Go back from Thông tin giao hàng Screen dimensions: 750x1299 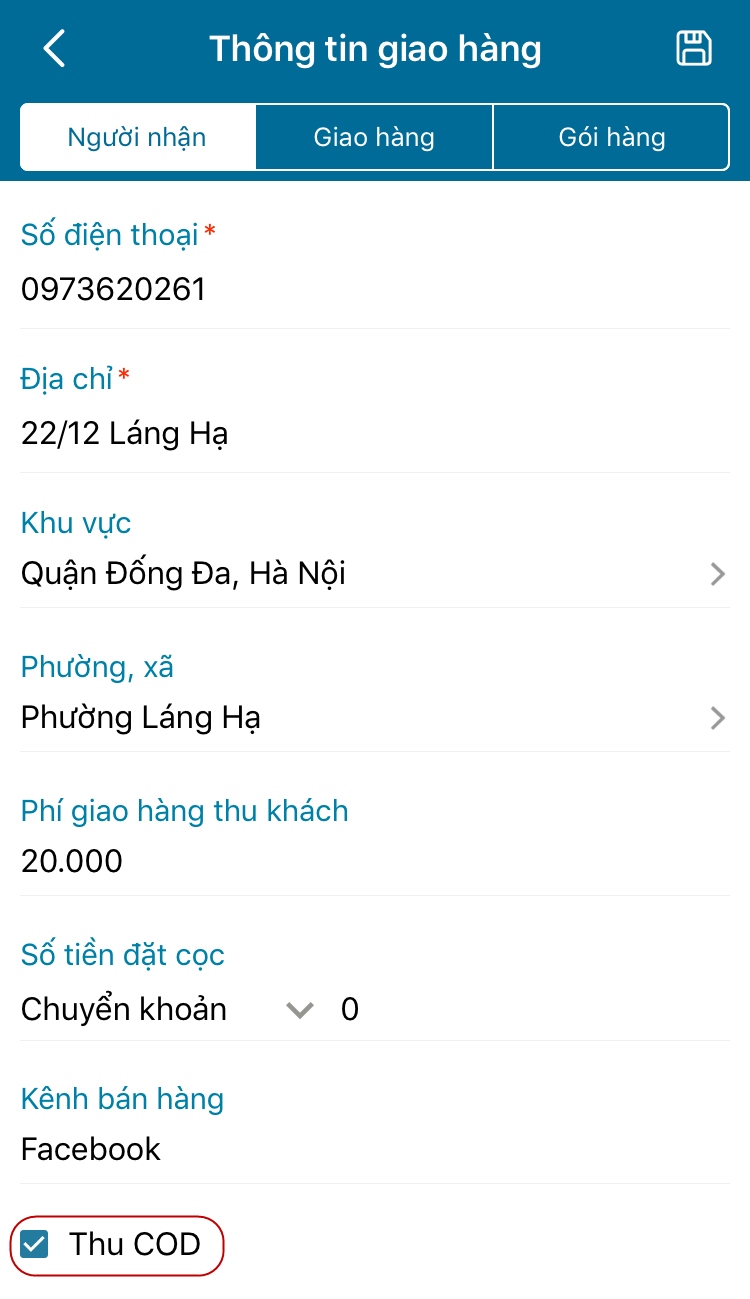point(55,49)
